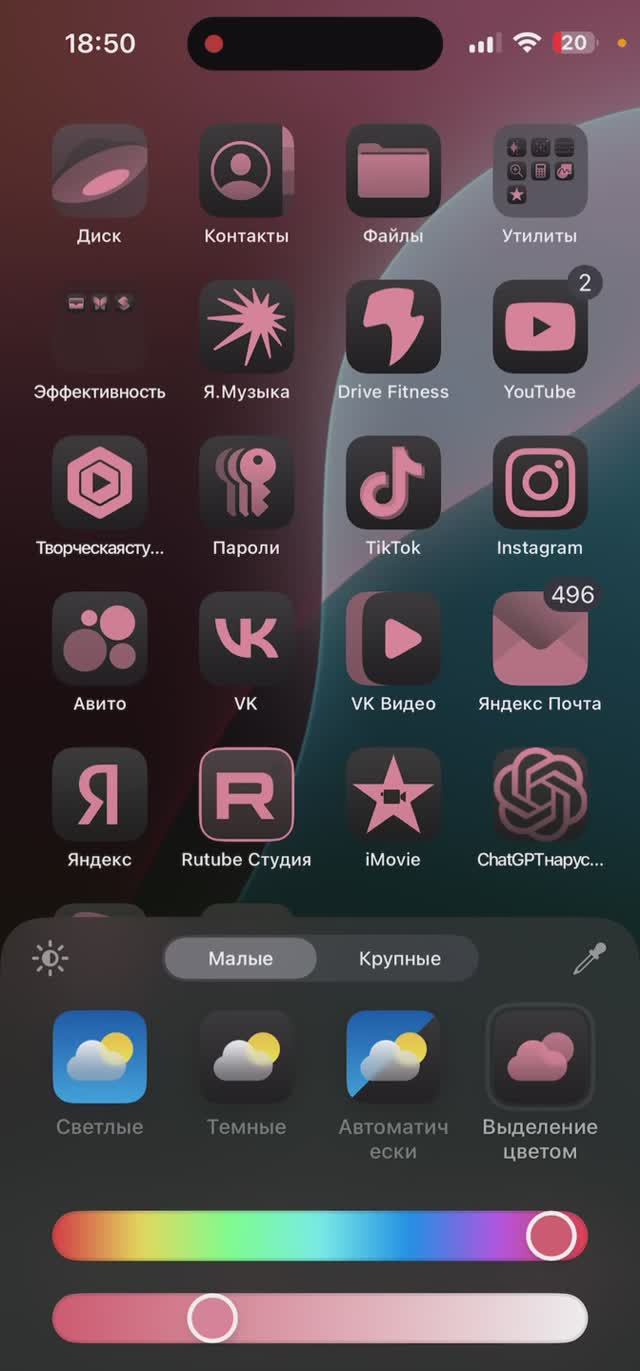Switch to Крупные icon size
640x1371 pixels.
pos(399,959)
